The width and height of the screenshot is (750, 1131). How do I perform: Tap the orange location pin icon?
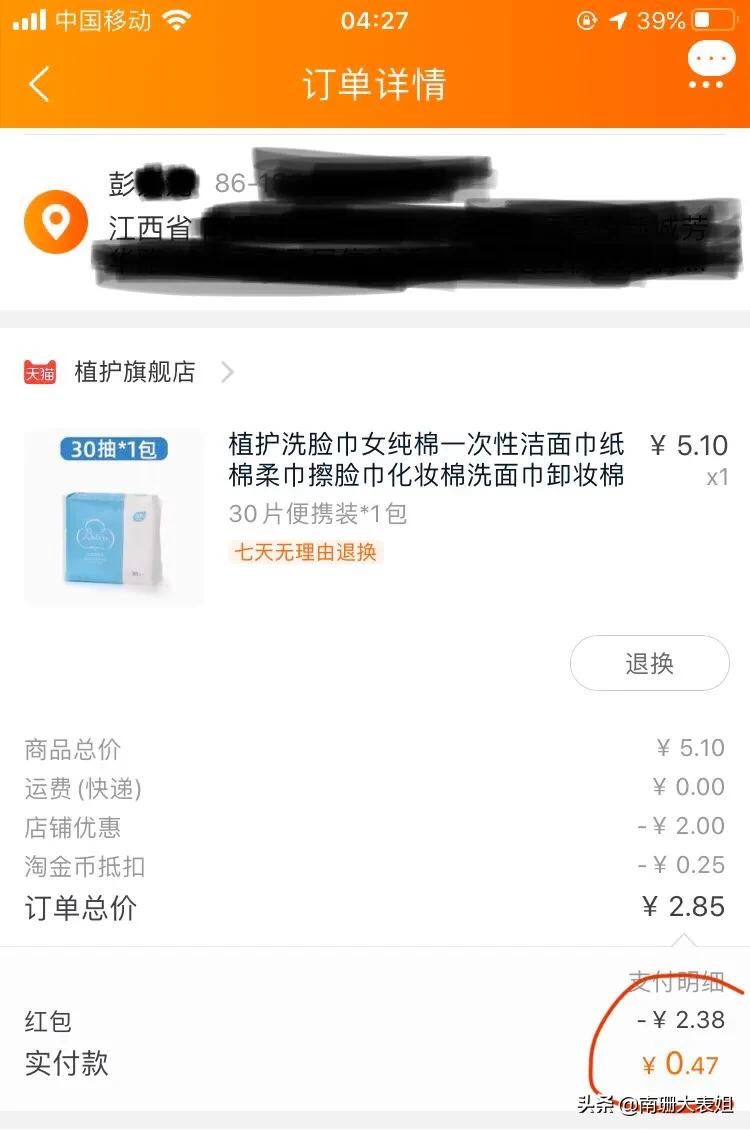click(x=55, y=220)
